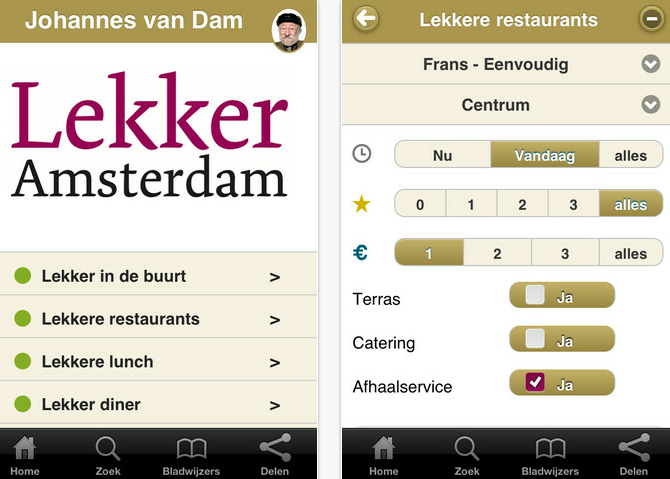
Task: Set the euro price filter to 3
Action: [x=565, y=253]
